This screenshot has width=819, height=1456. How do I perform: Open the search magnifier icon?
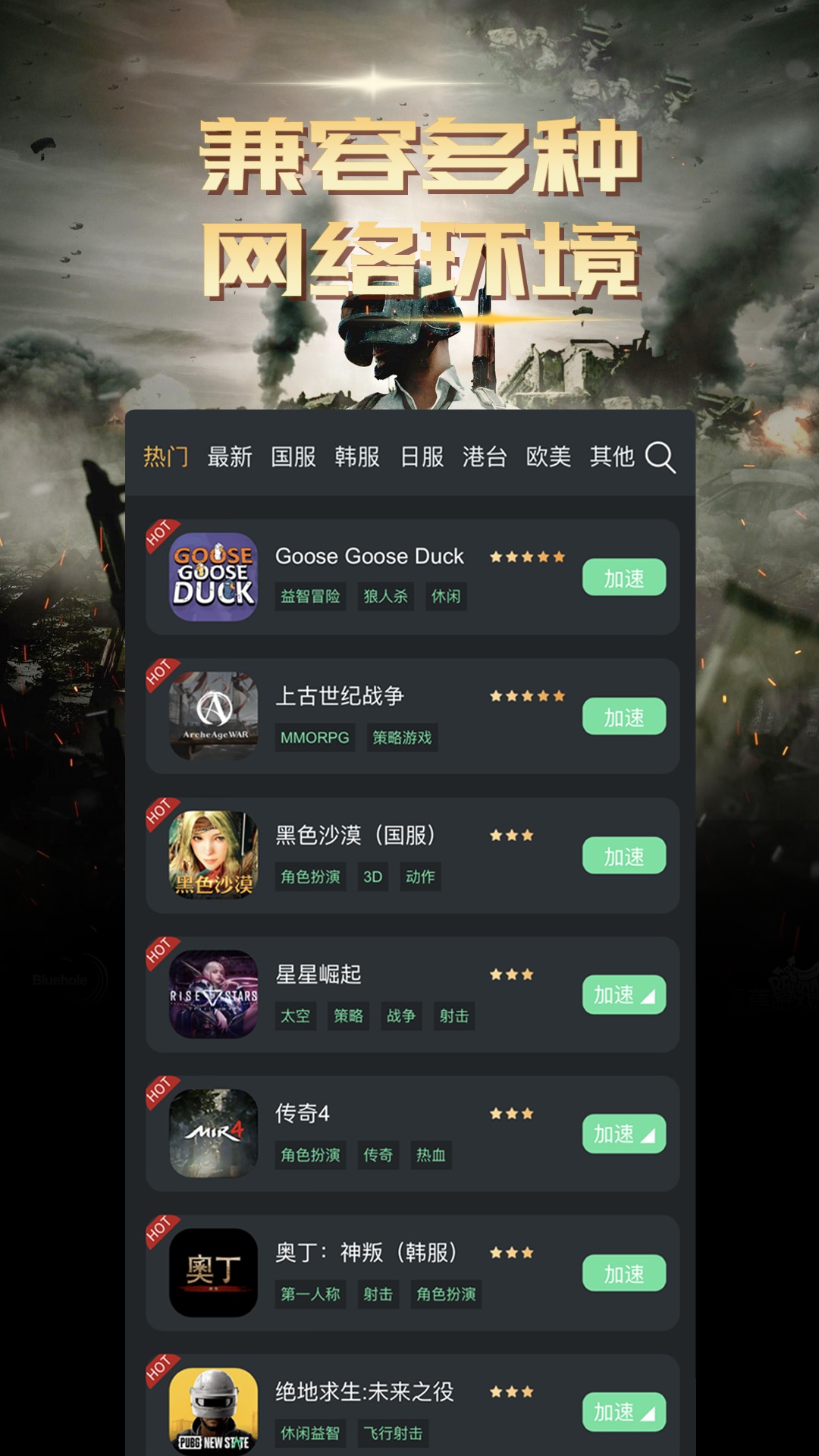click(661, 457)
